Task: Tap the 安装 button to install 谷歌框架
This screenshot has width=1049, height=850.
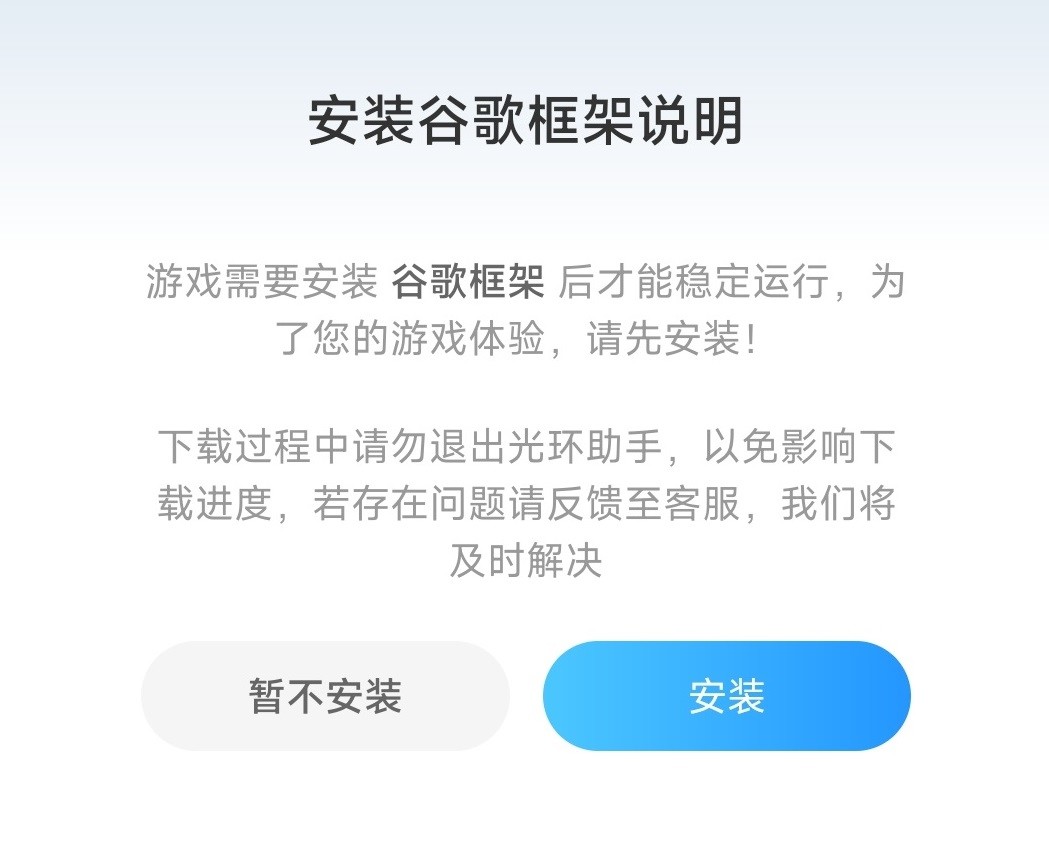Action: 726,696
